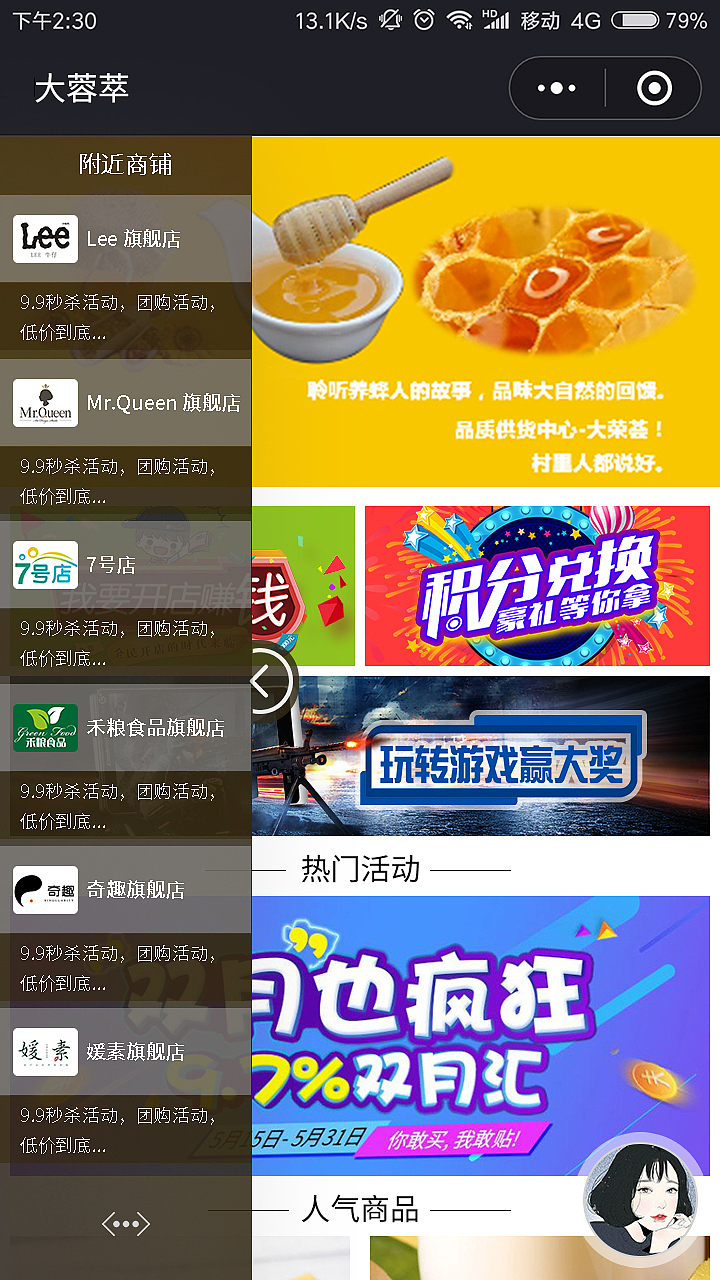Tap the mute/vibrate icon in status bar
This screenshot has width=720, height=1280.
(391, 17)
